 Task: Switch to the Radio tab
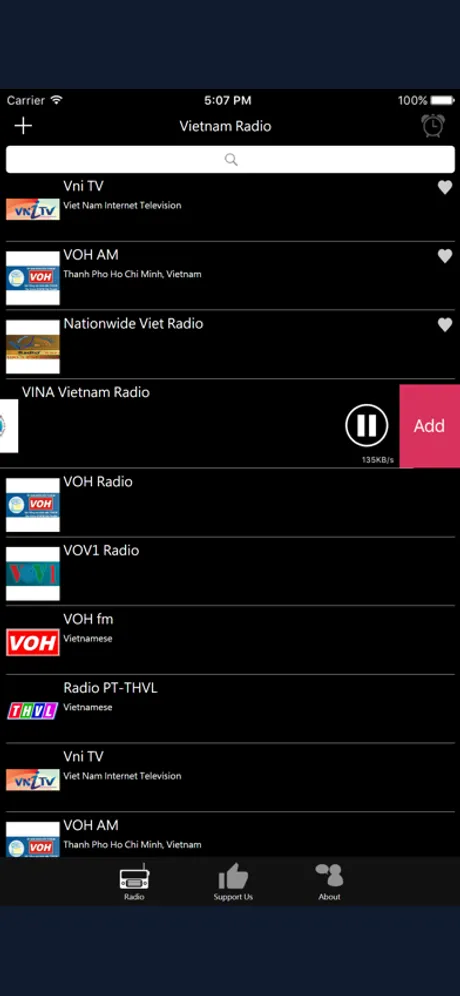134,882
